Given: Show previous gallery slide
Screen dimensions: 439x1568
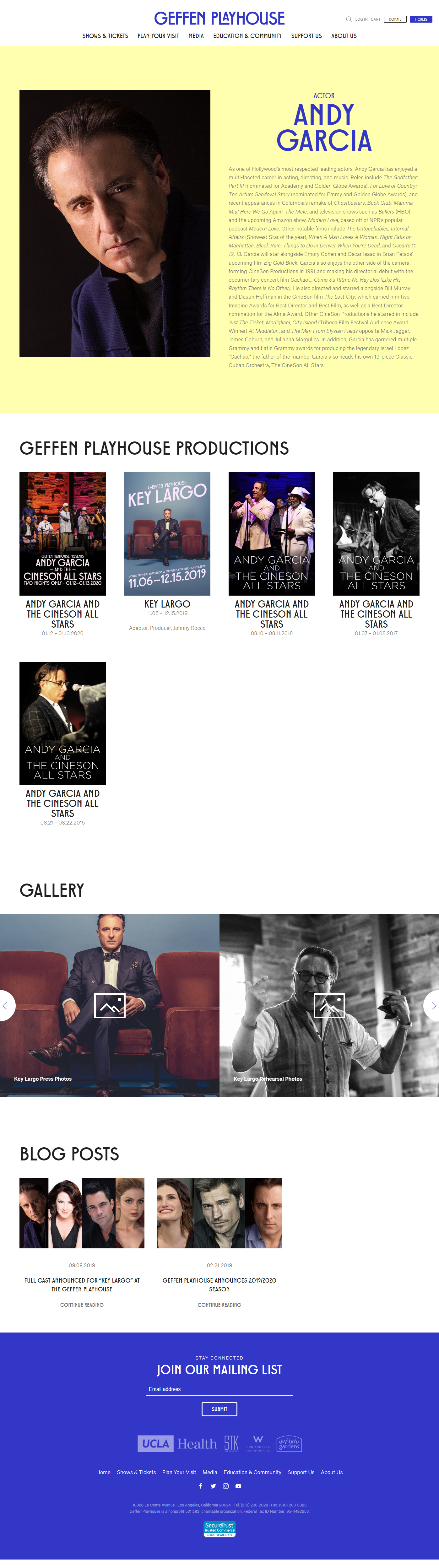Looking at the screenshot, I should [5, 1006].
